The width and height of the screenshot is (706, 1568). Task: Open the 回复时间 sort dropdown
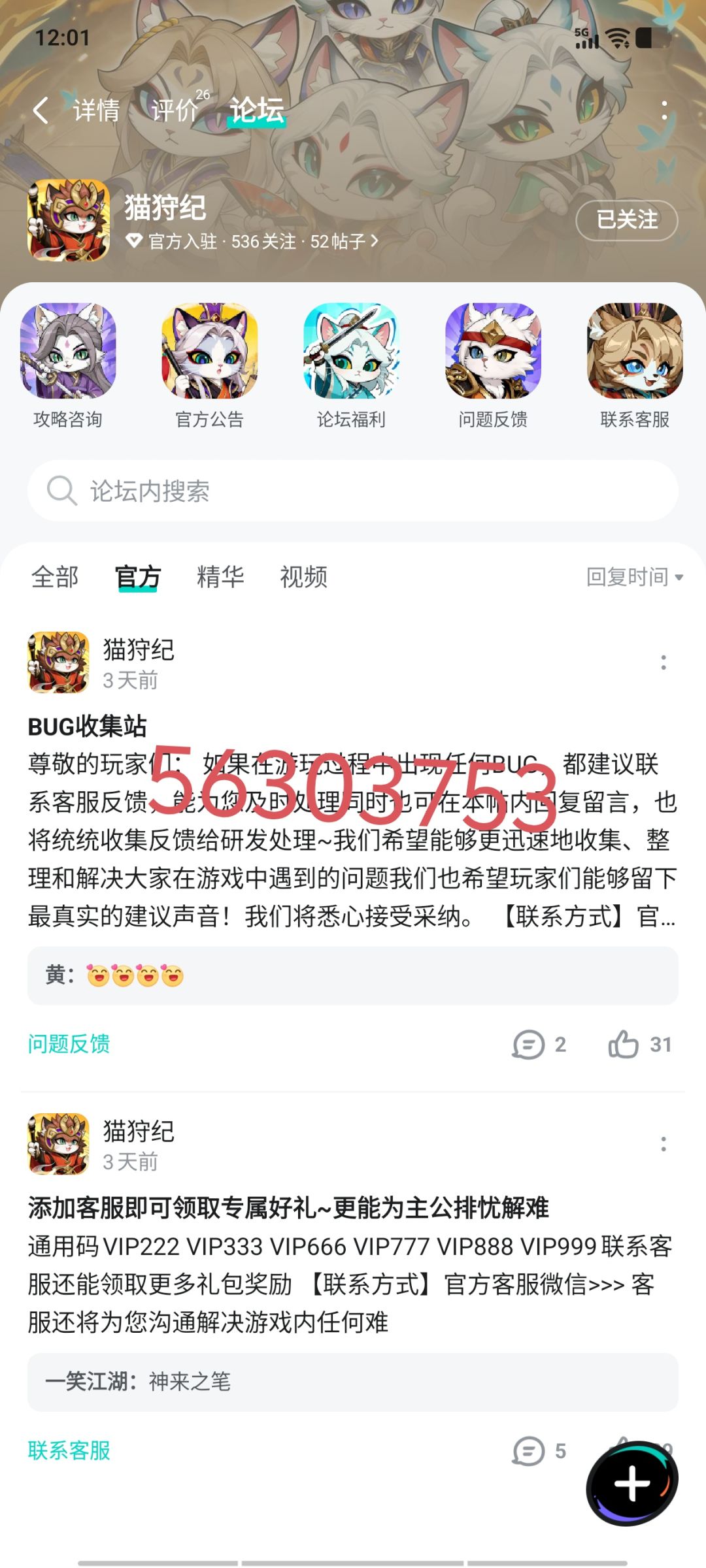click(x=635, y=577)
